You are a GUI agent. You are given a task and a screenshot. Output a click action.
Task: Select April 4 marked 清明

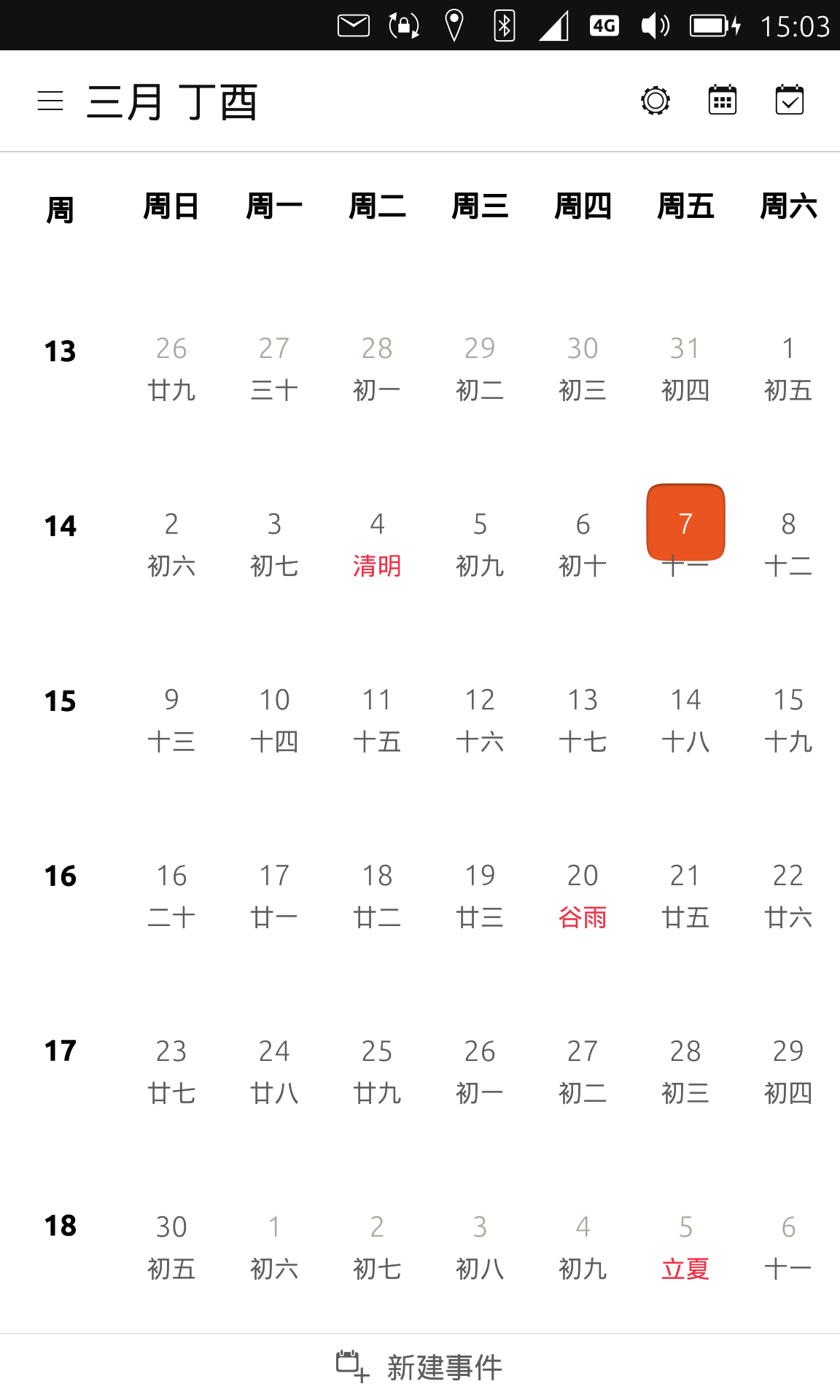(377, 544)
